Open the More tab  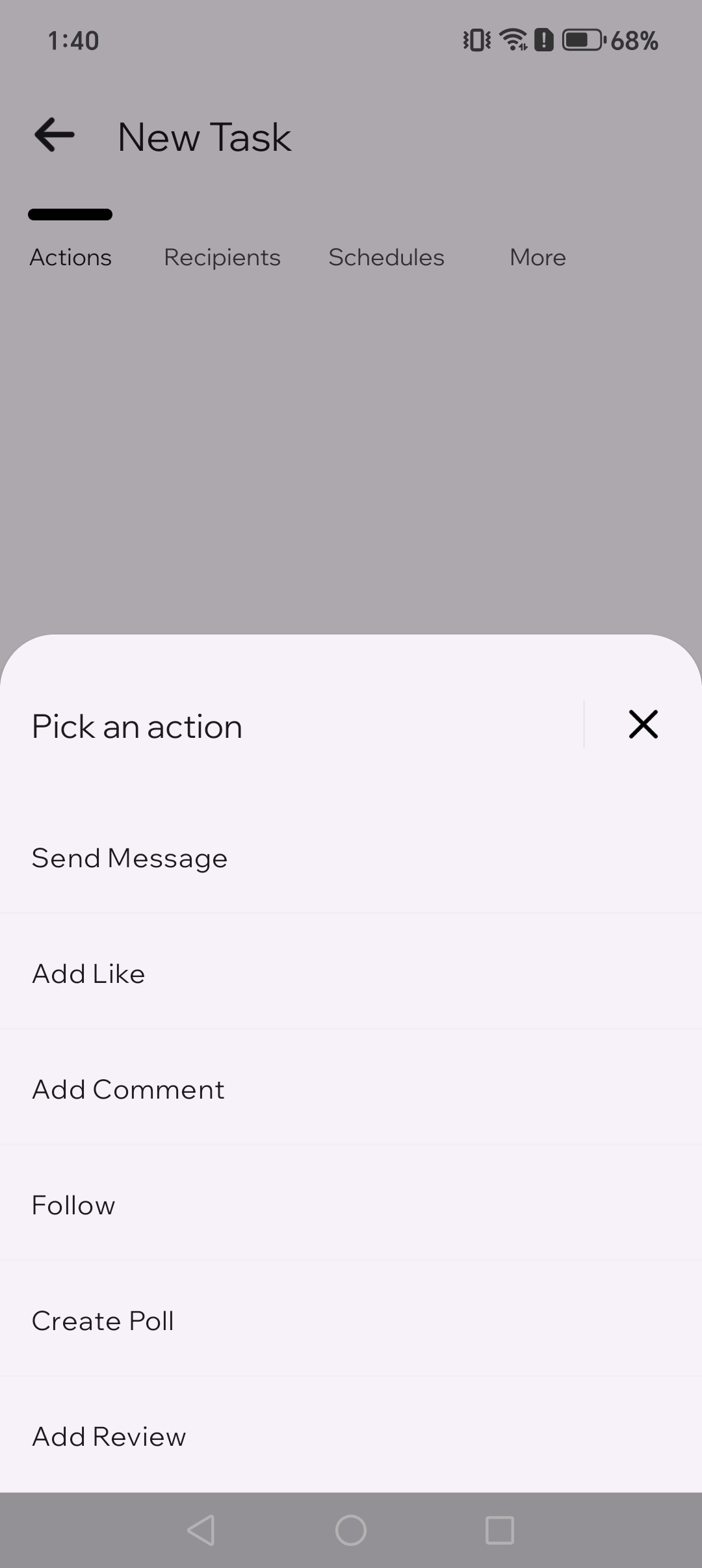tap(538, 257)
